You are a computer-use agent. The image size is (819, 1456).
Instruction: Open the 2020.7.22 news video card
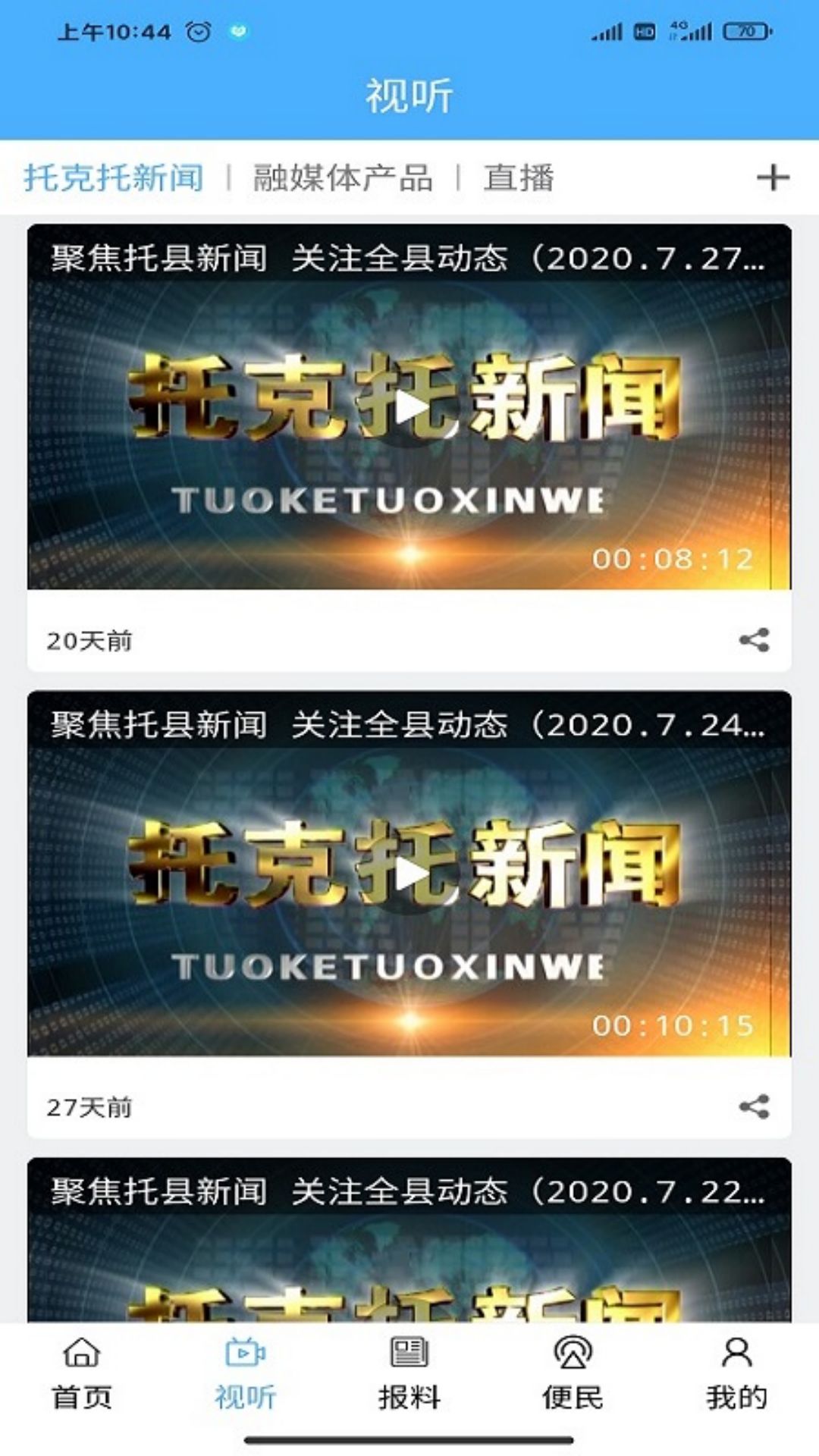[x=409, y=1240]
